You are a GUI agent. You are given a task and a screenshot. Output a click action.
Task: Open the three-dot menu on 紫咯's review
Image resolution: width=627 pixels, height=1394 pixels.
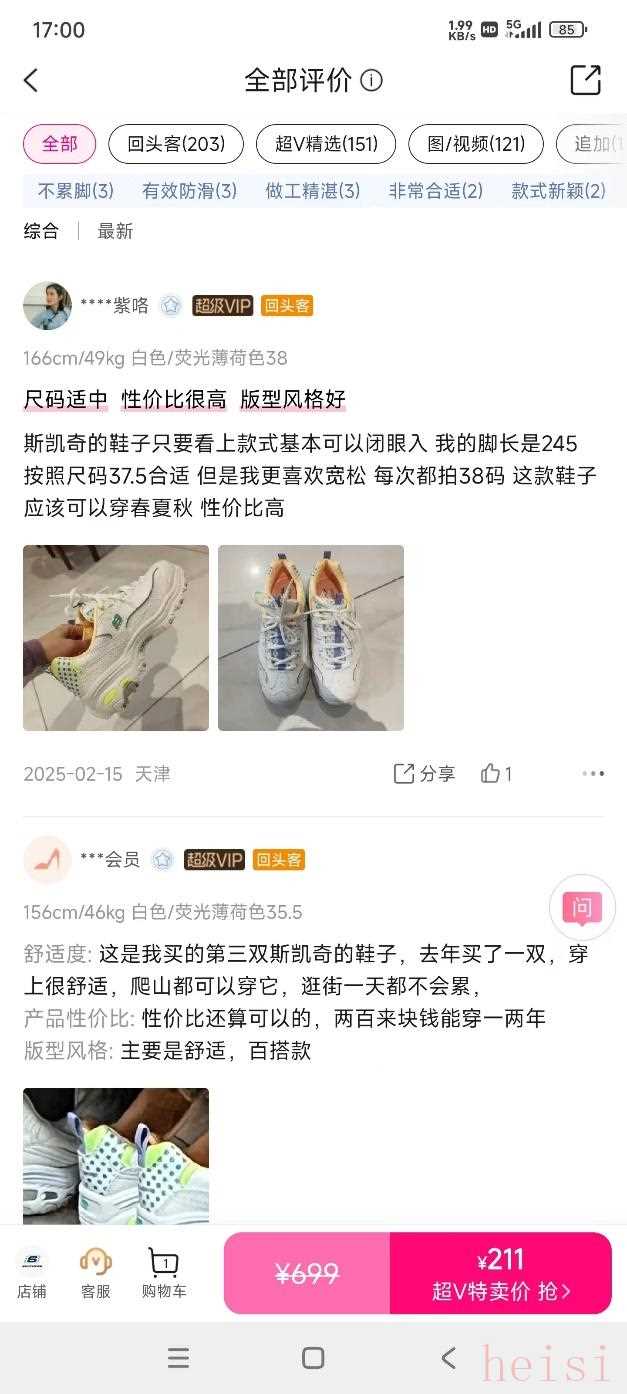(593, 773)
